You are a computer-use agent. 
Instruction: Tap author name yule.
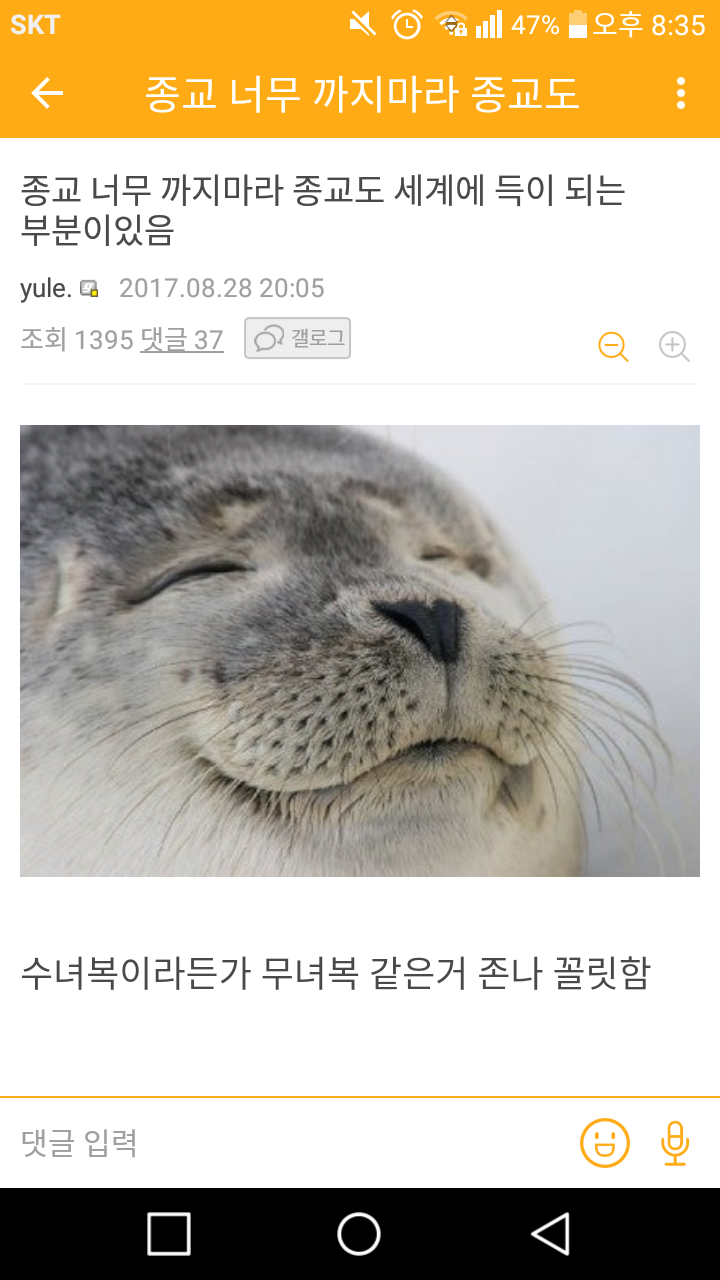point(46,289)
